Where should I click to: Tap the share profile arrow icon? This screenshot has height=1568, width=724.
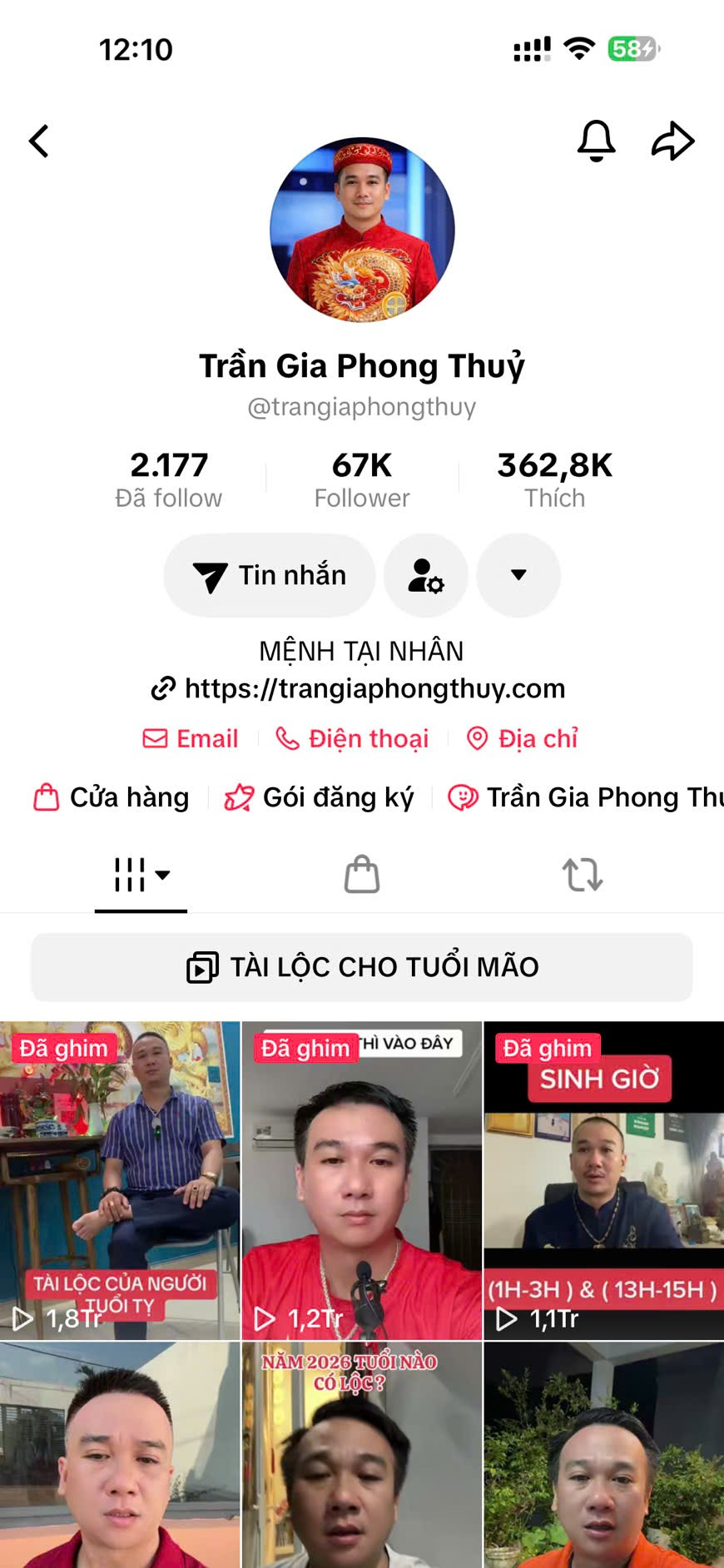click(674, 141)
